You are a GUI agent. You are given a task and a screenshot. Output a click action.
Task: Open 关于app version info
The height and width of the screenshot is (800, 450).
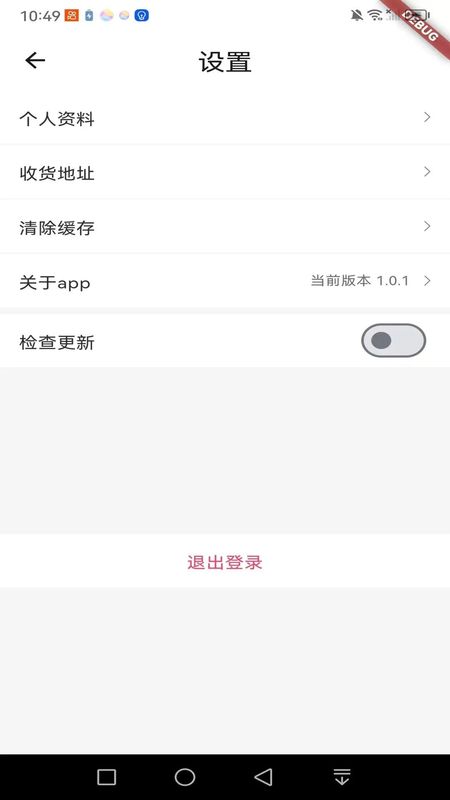(225, 281)
